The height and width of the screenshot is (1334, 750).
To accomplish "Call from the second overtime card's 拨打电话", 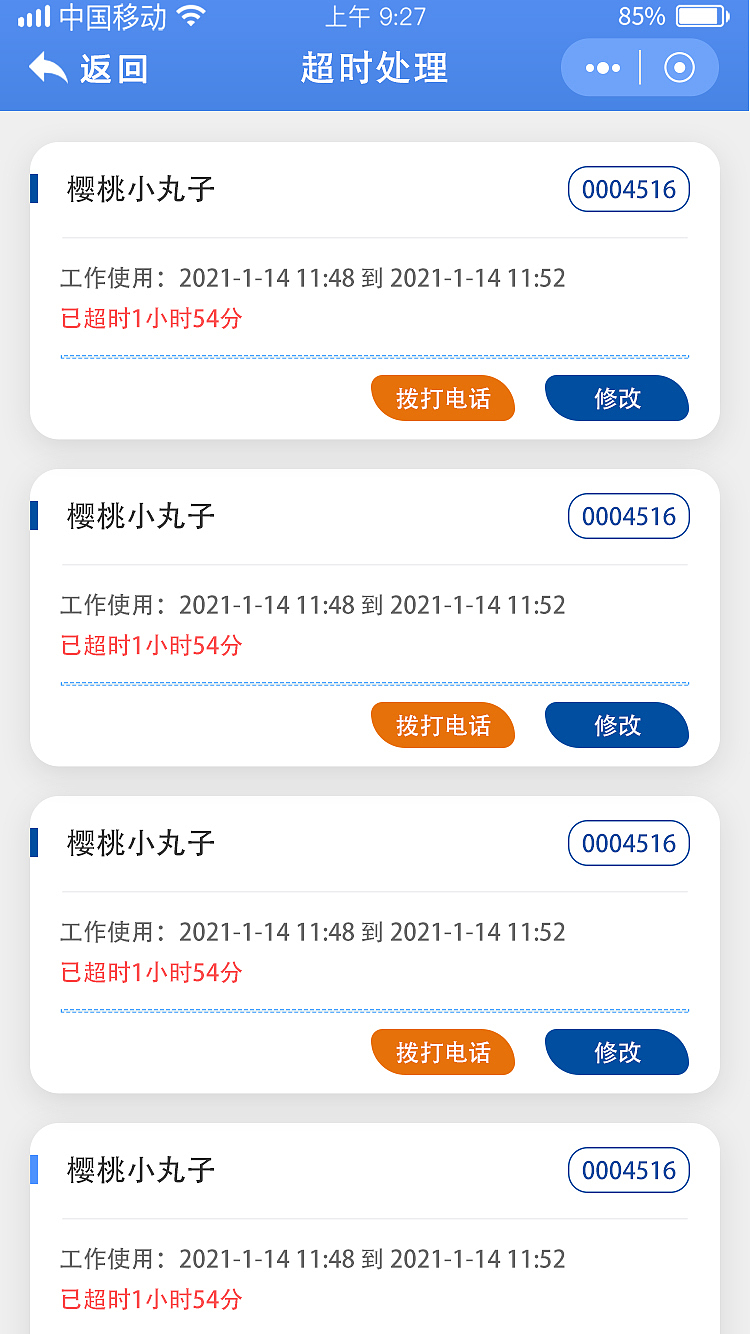I will tap(443, 725).
